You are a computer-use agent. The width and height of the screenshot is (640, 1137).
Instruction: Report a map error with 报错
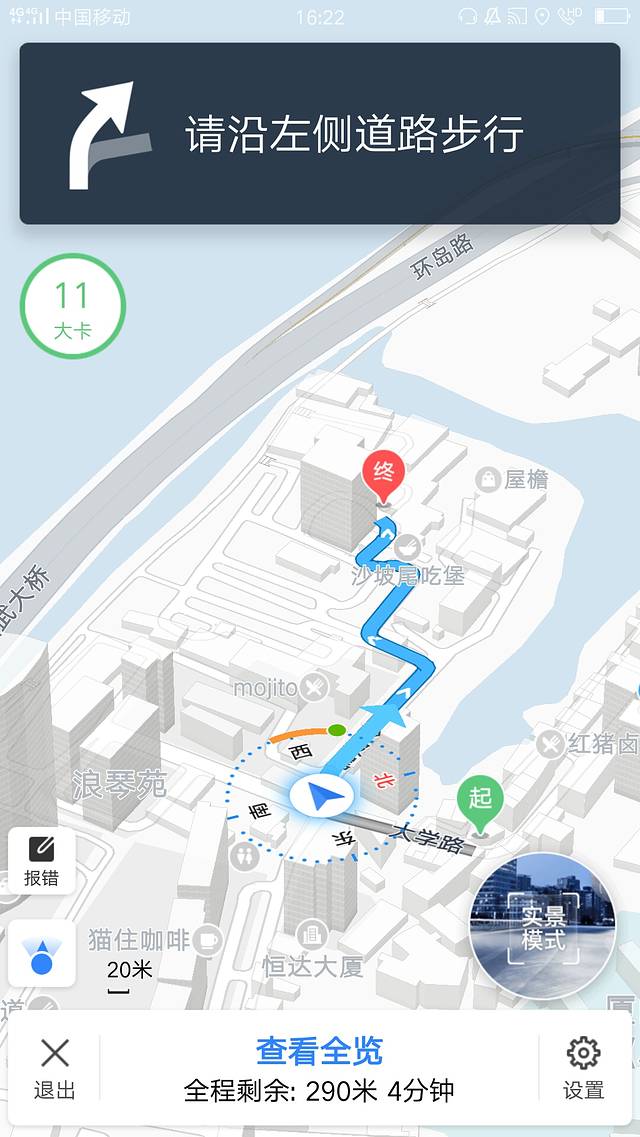tap(41, 862)
